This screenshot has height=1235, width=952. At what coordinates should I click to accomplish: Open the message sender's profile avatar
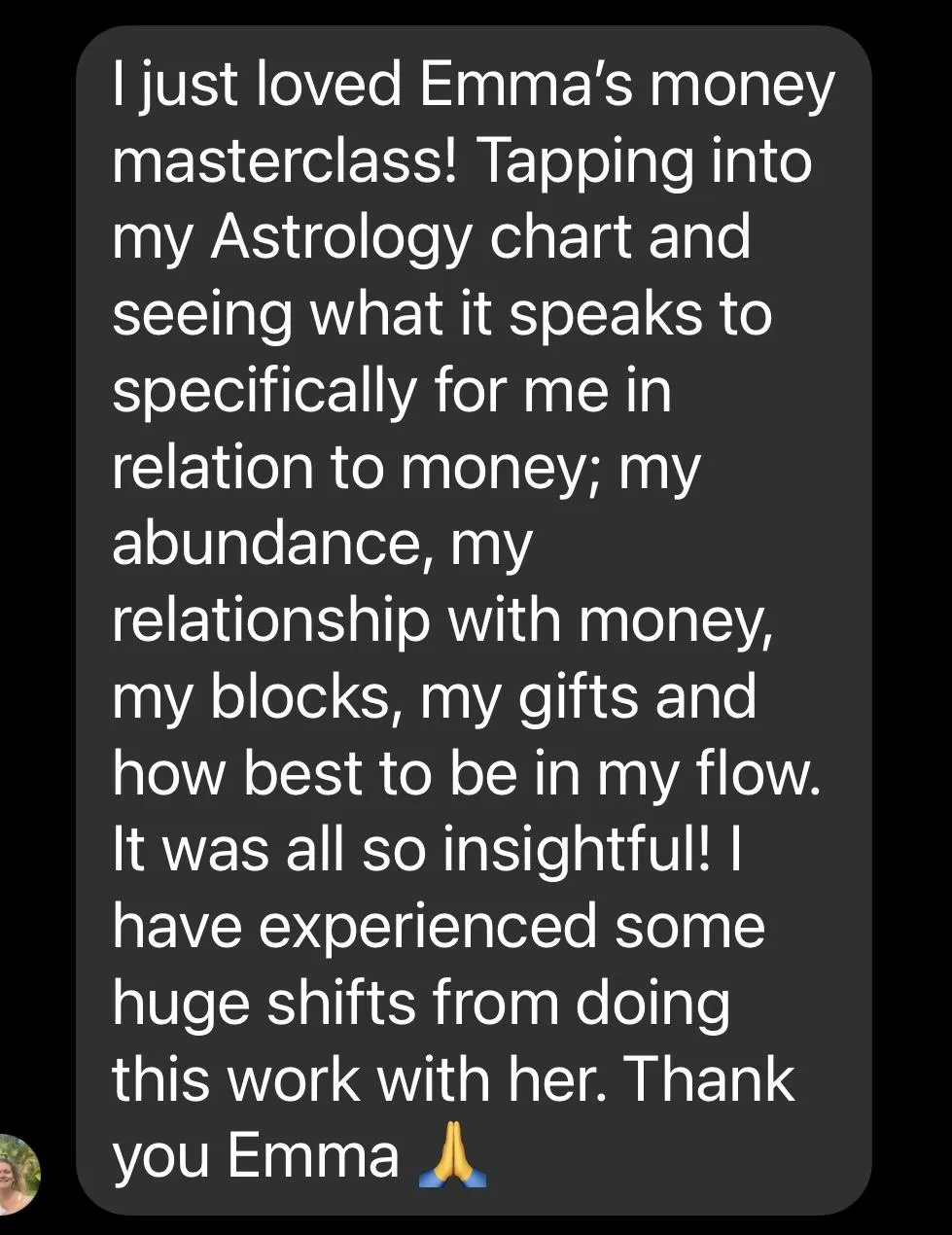click(17, 1171)
